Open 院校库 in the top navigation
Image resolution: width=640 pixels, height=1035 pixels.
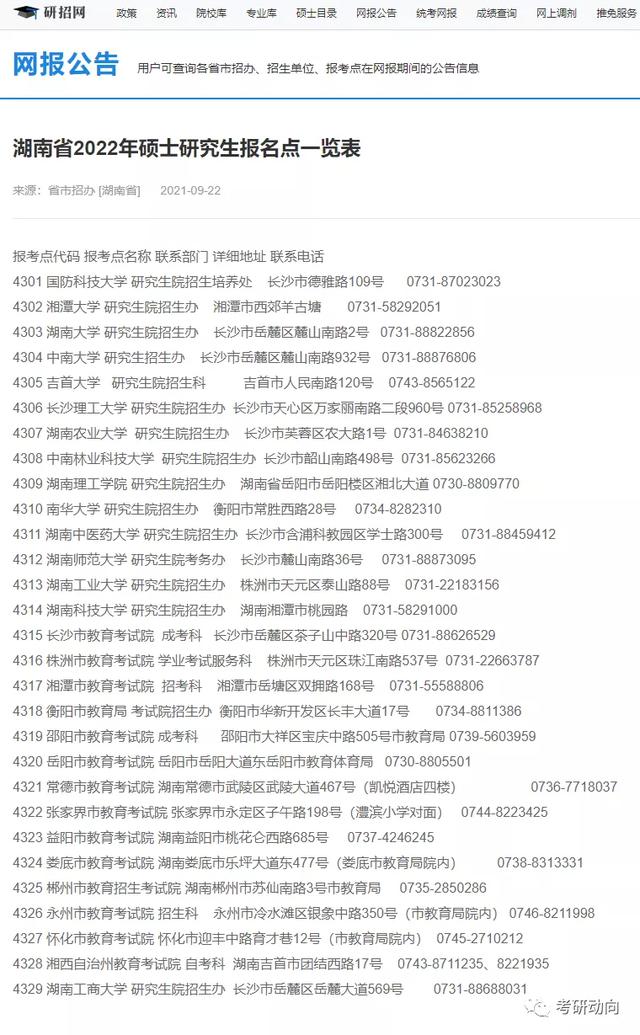tap(211, 13)
